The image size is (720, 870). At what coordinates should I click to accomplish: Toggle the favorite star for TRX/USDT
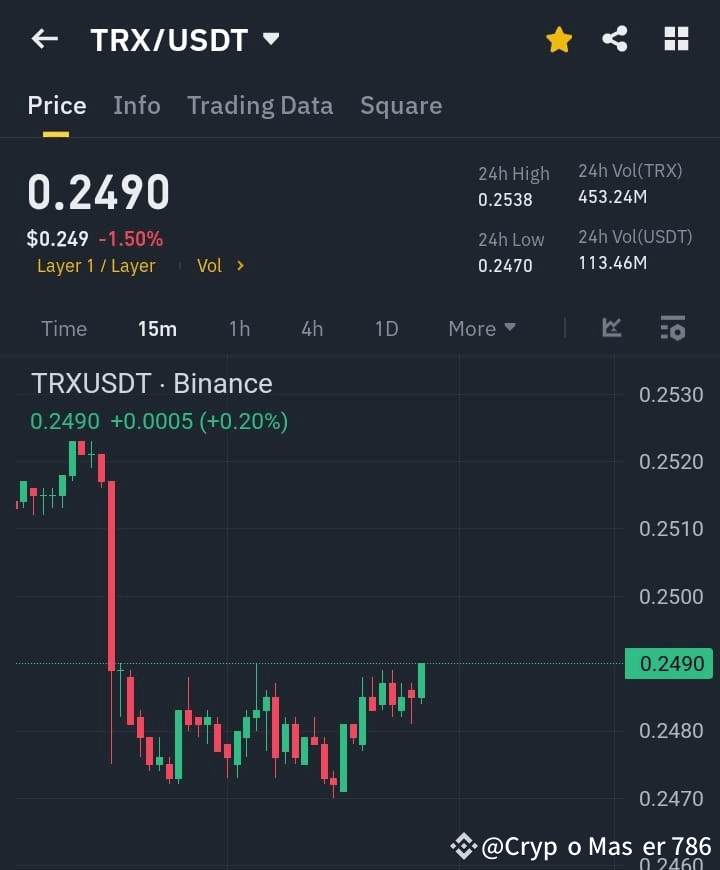(x=558, y=39)
